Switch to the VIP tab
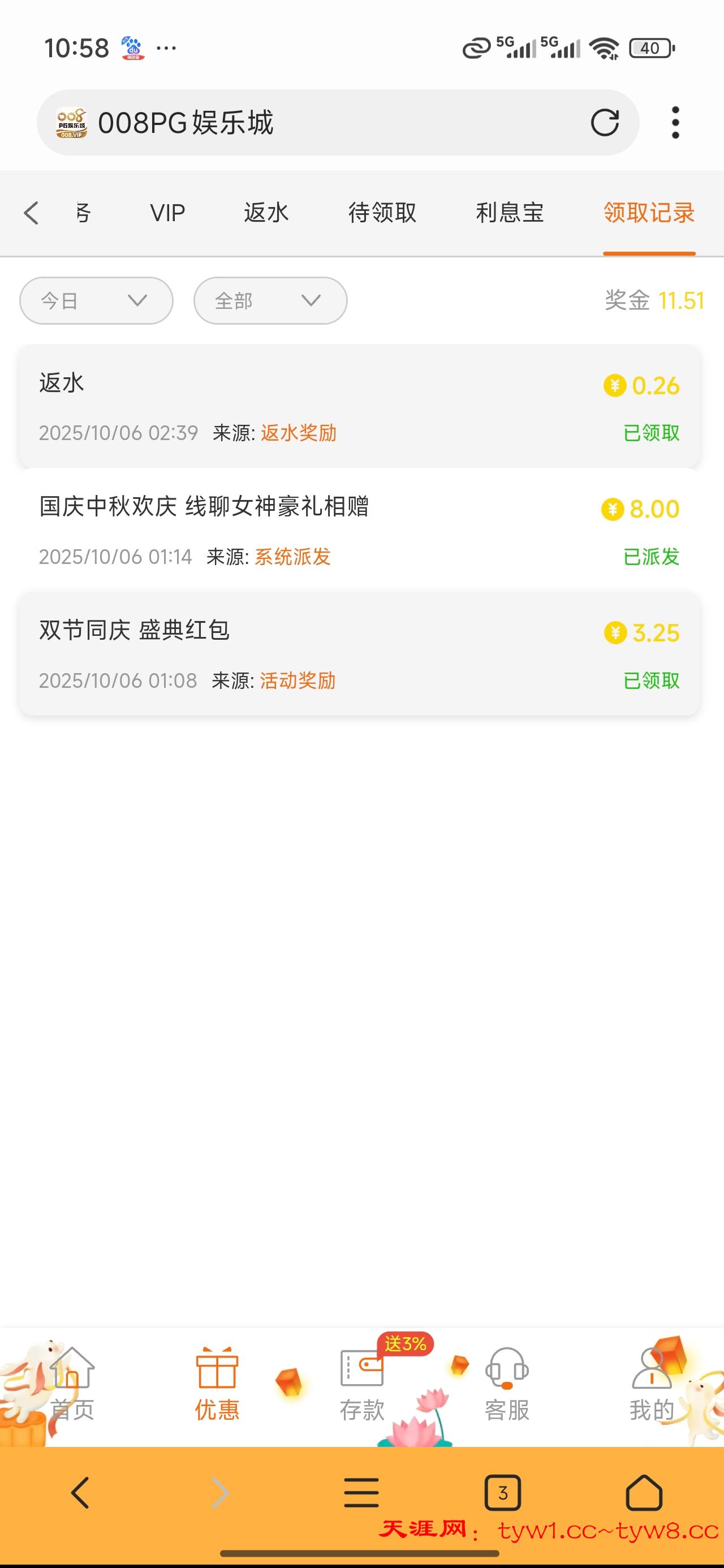Viewport: 724px width, 1568px height. 167,213
